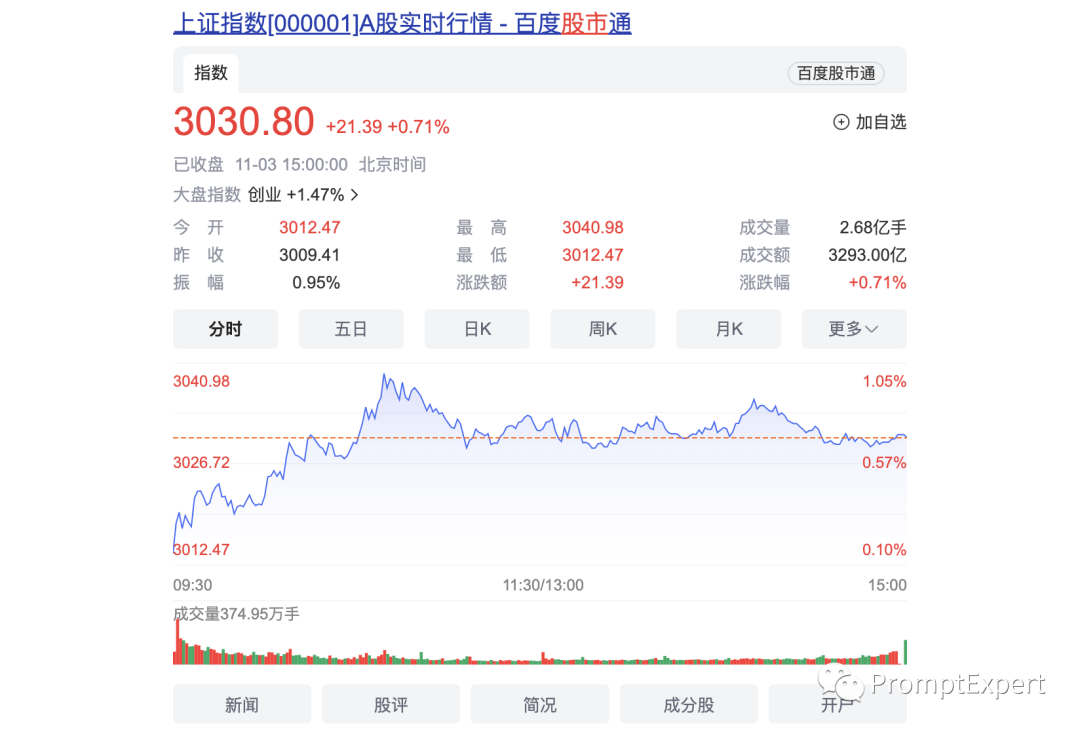Show the 周K chart
Screen dimensions: 1080x734
[603, 329]
